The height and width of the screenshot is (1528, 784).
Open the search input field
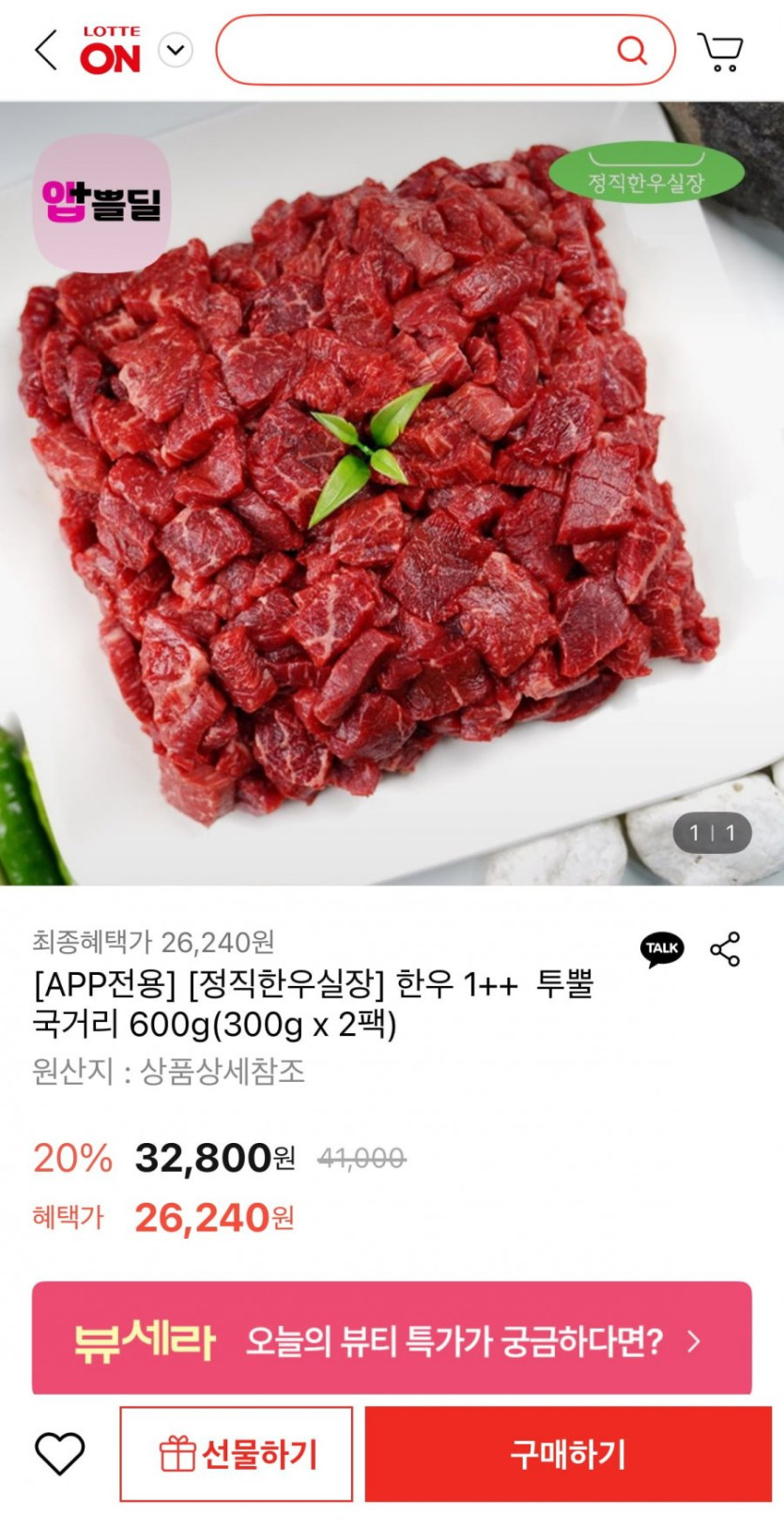coord(413,50)
